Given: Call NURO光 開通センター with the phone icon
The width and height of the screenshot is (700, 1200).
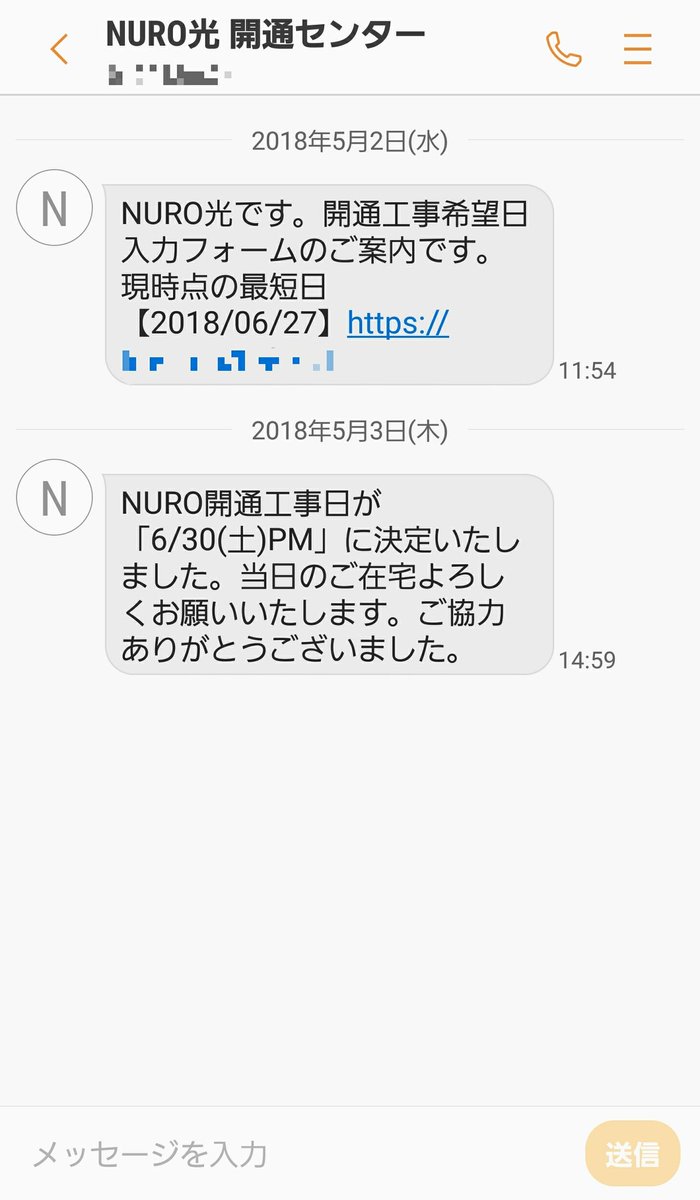Looking at the screenshot, I should pyautogui.click(x=563, y=49).
